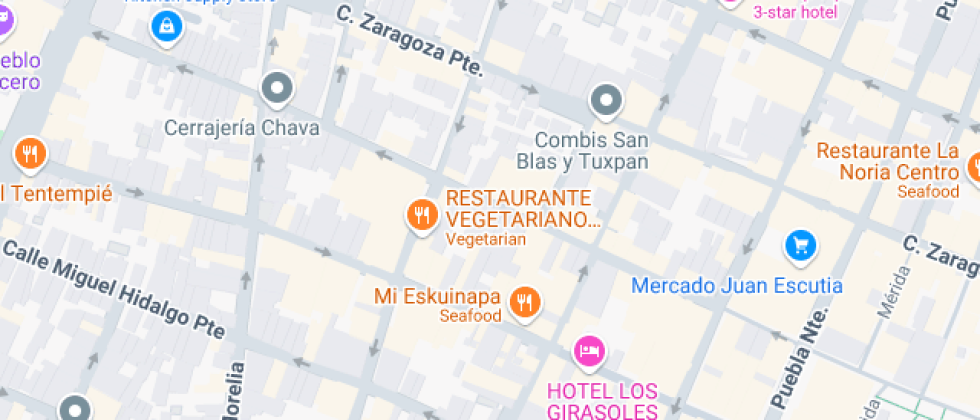980x420 pixels.
Task: Open the Hotel Los Girasoles marker
Action: [589, 351]
